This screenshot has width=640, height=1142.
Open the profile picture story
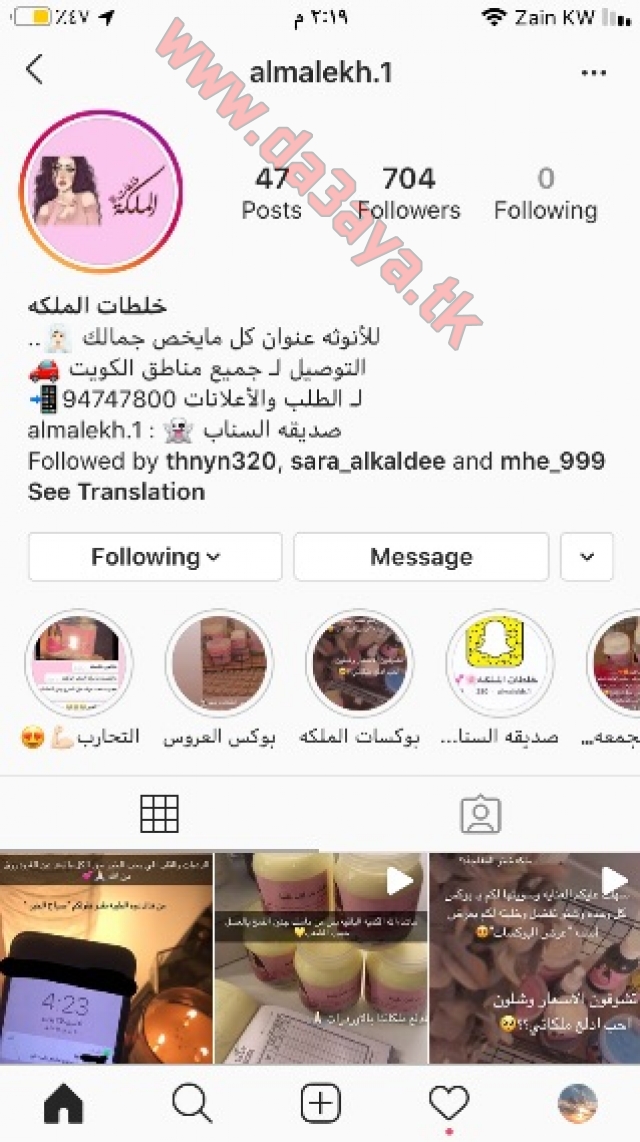[x=100, y=192]
